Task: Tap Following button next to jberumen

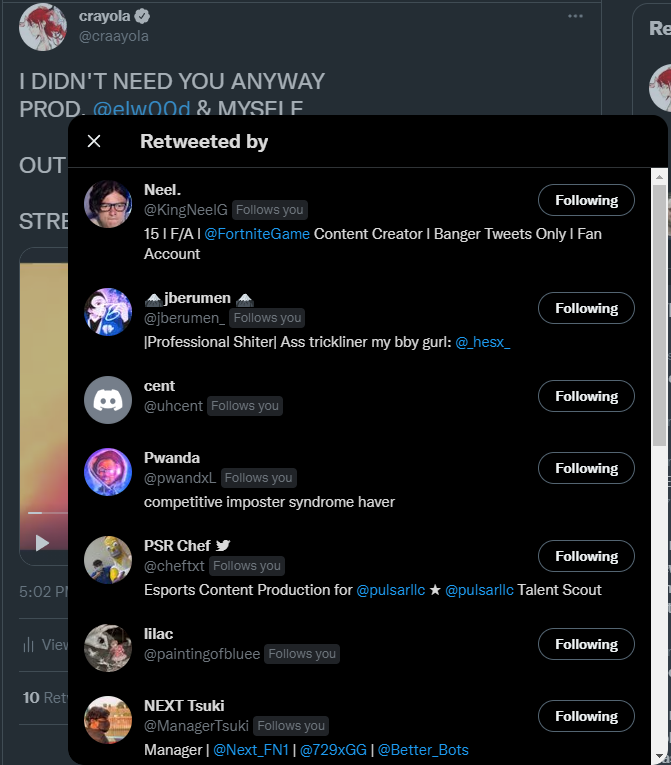Action: [x=586, y=308]
